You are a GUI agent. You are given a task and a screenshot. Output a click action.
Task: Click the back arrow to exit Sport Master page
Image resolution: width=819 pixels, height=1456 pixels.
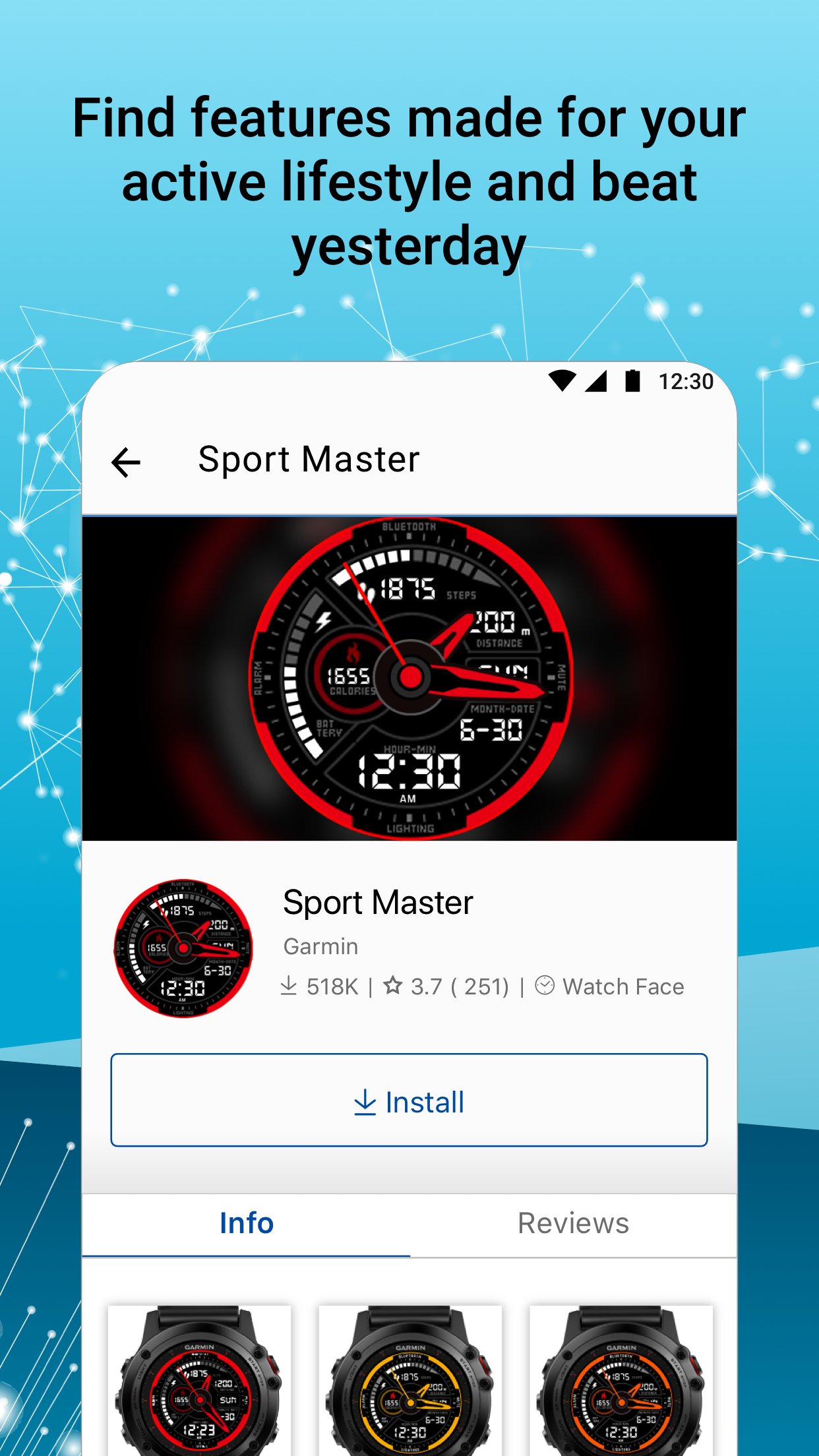pyautogui.click(x=125, y=460)
